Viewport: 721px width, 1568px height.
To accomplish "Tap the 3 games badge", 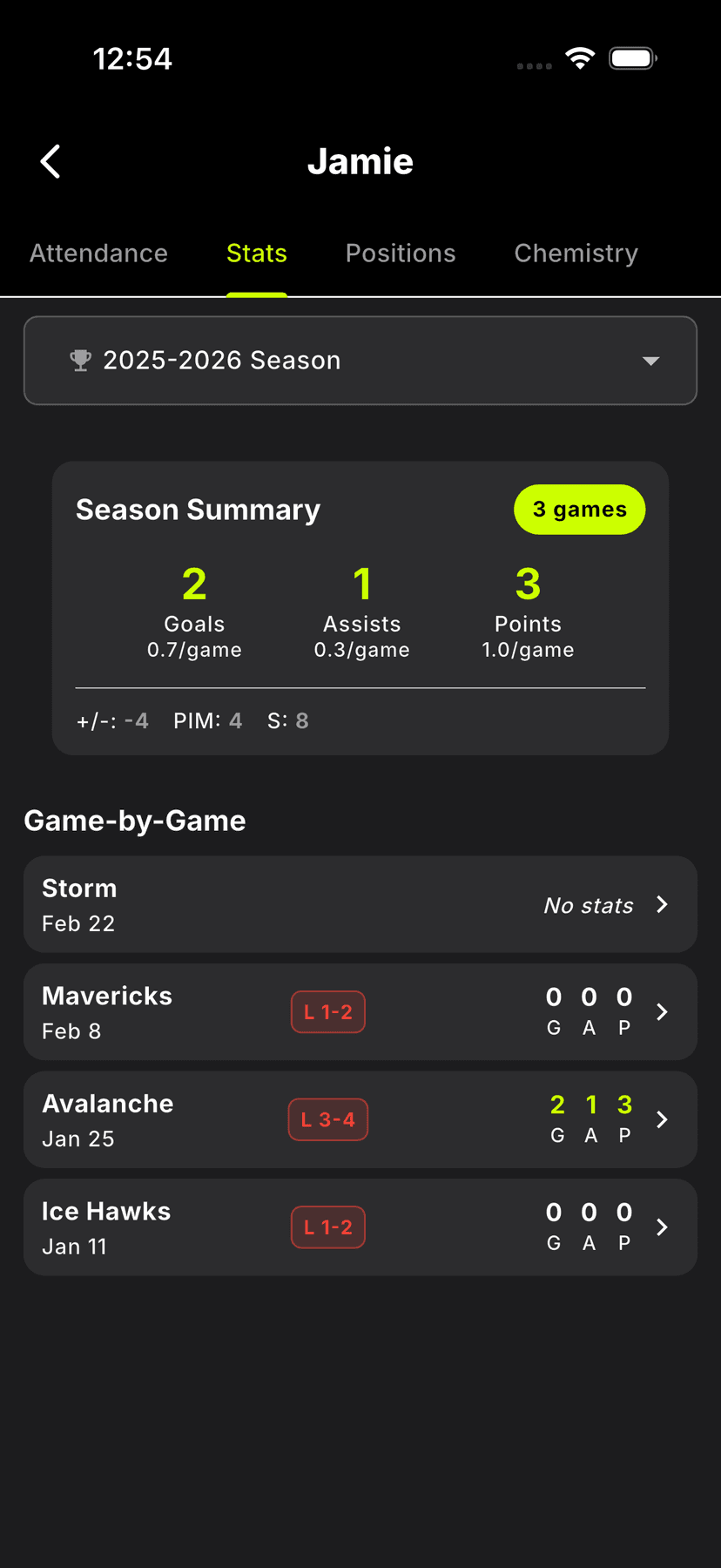I will tap(579, 510).
